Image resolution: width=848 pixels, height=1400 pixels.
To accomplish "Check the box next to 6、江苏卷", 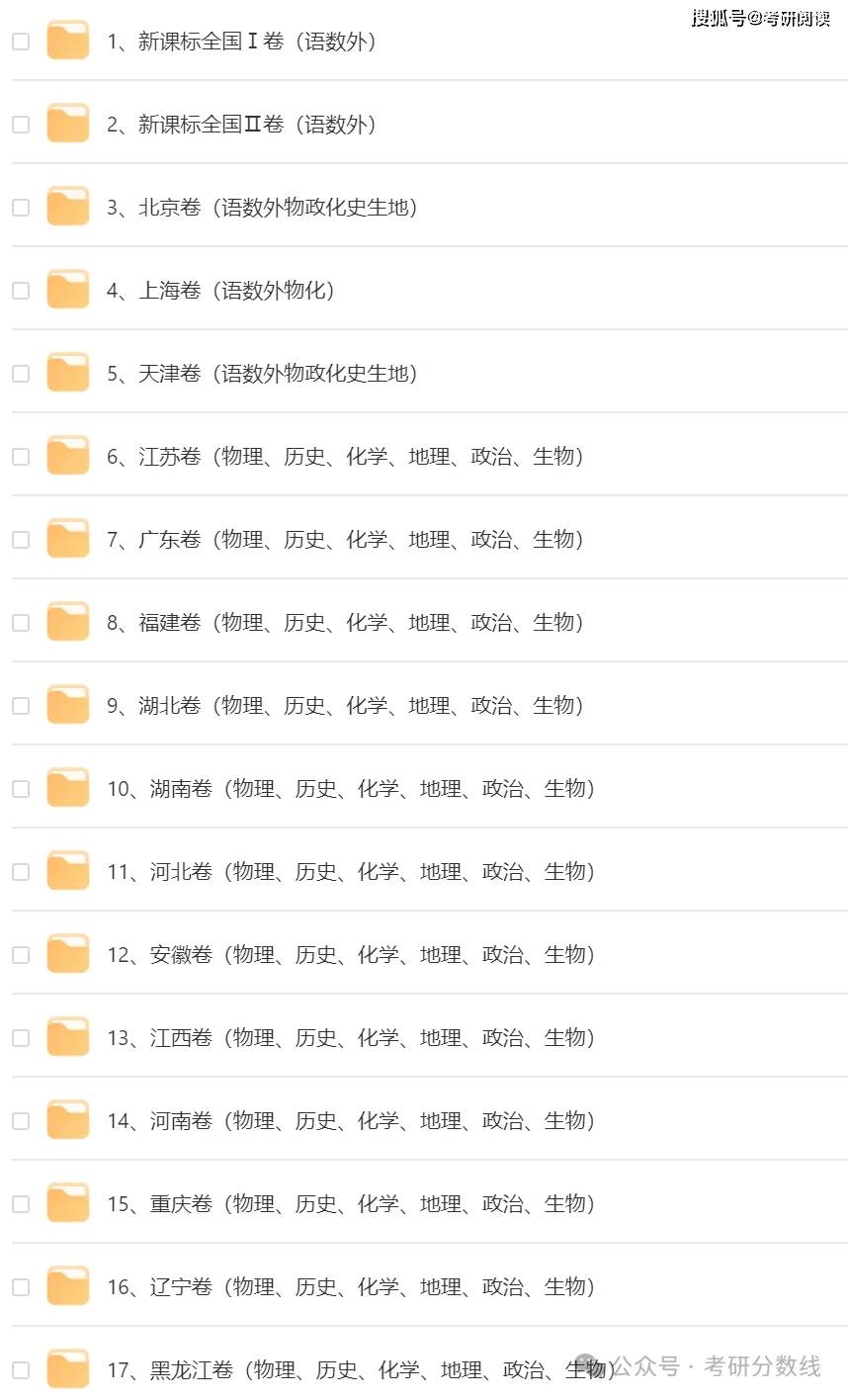I will 21,457.
